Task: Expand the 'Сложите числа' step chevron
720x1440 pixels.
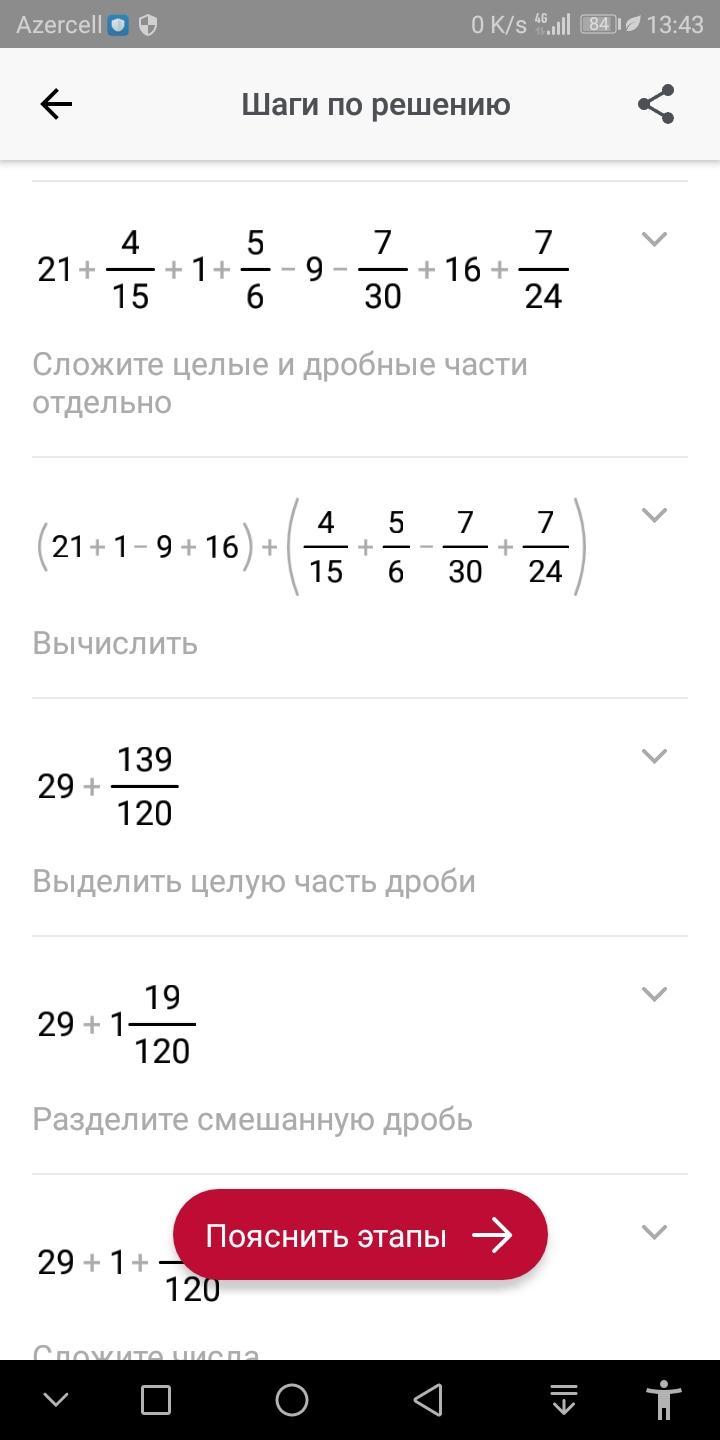Action: pos(654,1232)
